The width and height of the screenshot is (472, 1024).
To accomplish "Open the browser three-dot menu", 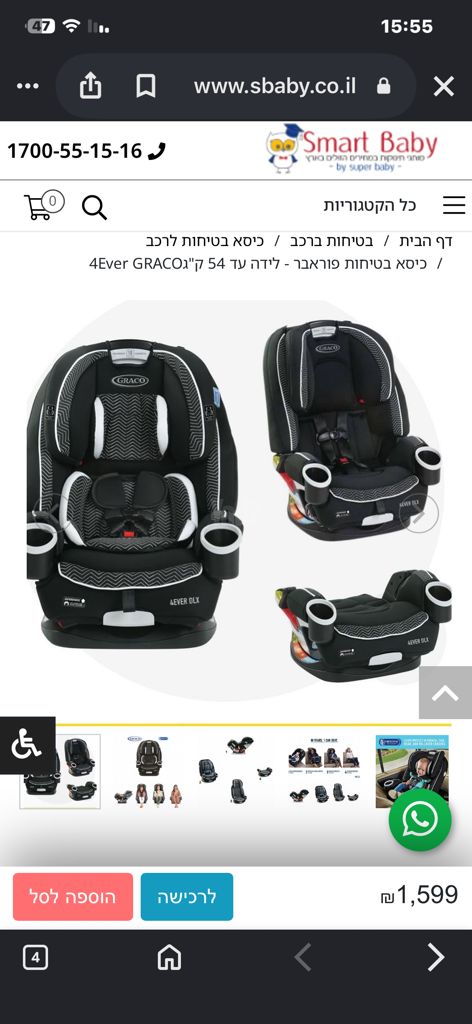I will (x=27, y=86).
